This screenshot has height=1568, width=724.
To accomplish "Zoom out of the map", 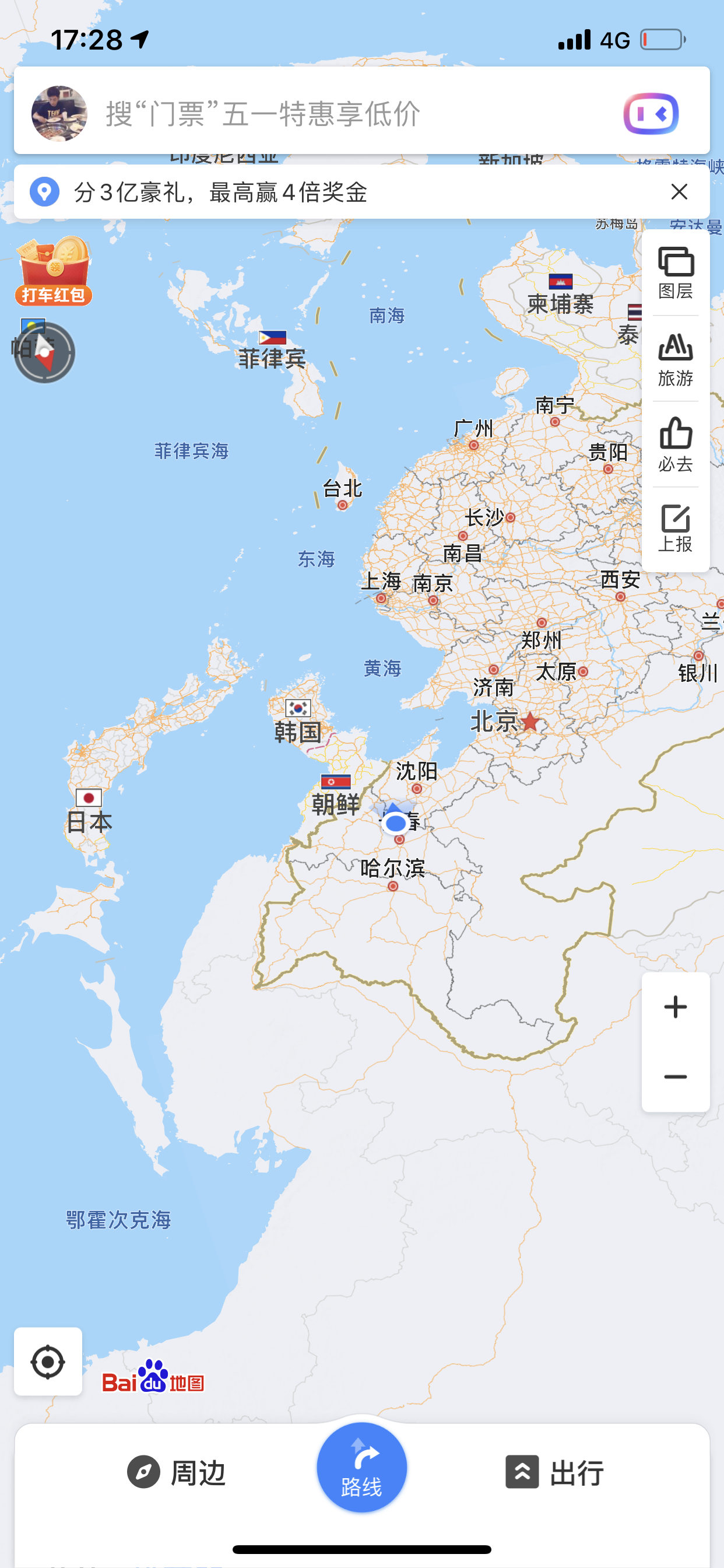I will point(676,1077).
